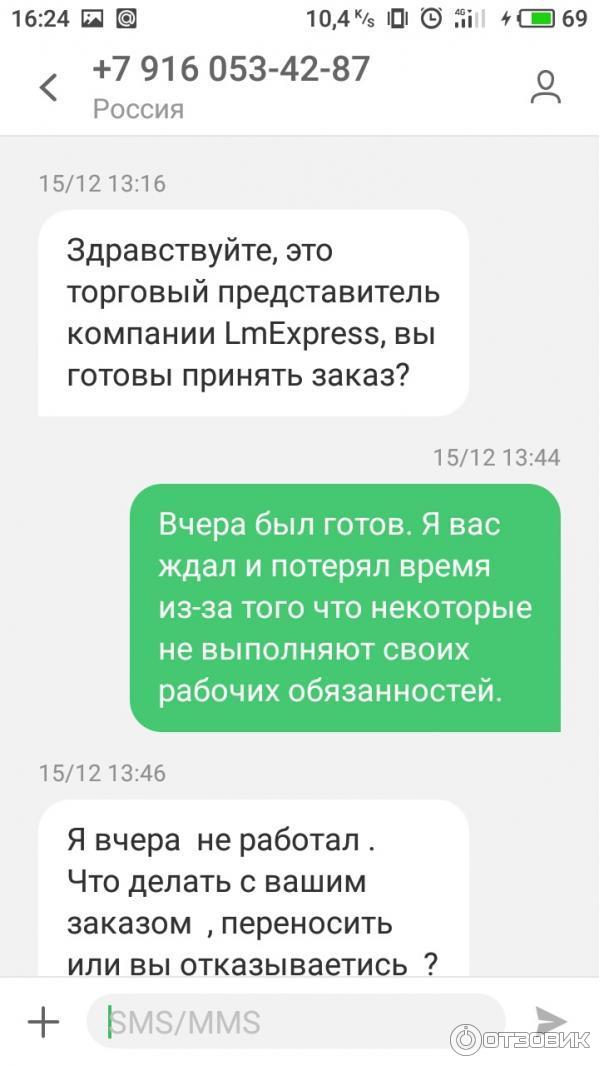Send the message with the arrow
This screenshot has height=1066, width=600.
550,1020
